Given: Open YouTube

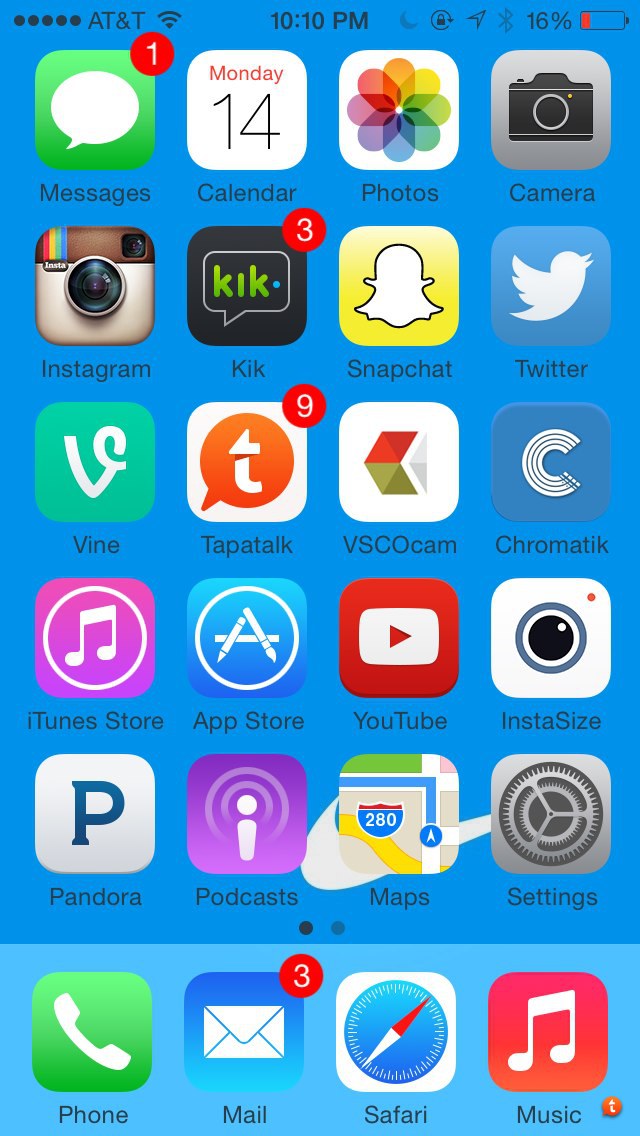Looking at the screenshot, I should (399, 638).
